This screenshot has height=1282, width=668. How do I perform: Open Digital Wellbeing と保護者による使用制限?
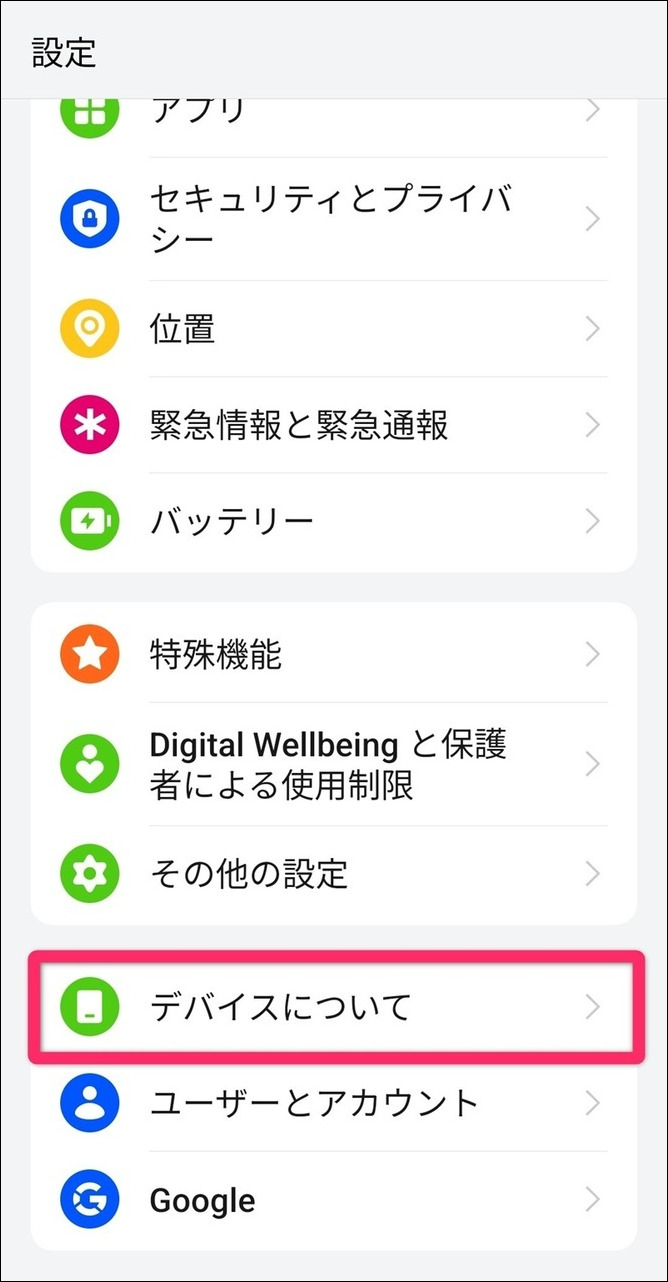(333, 764)
